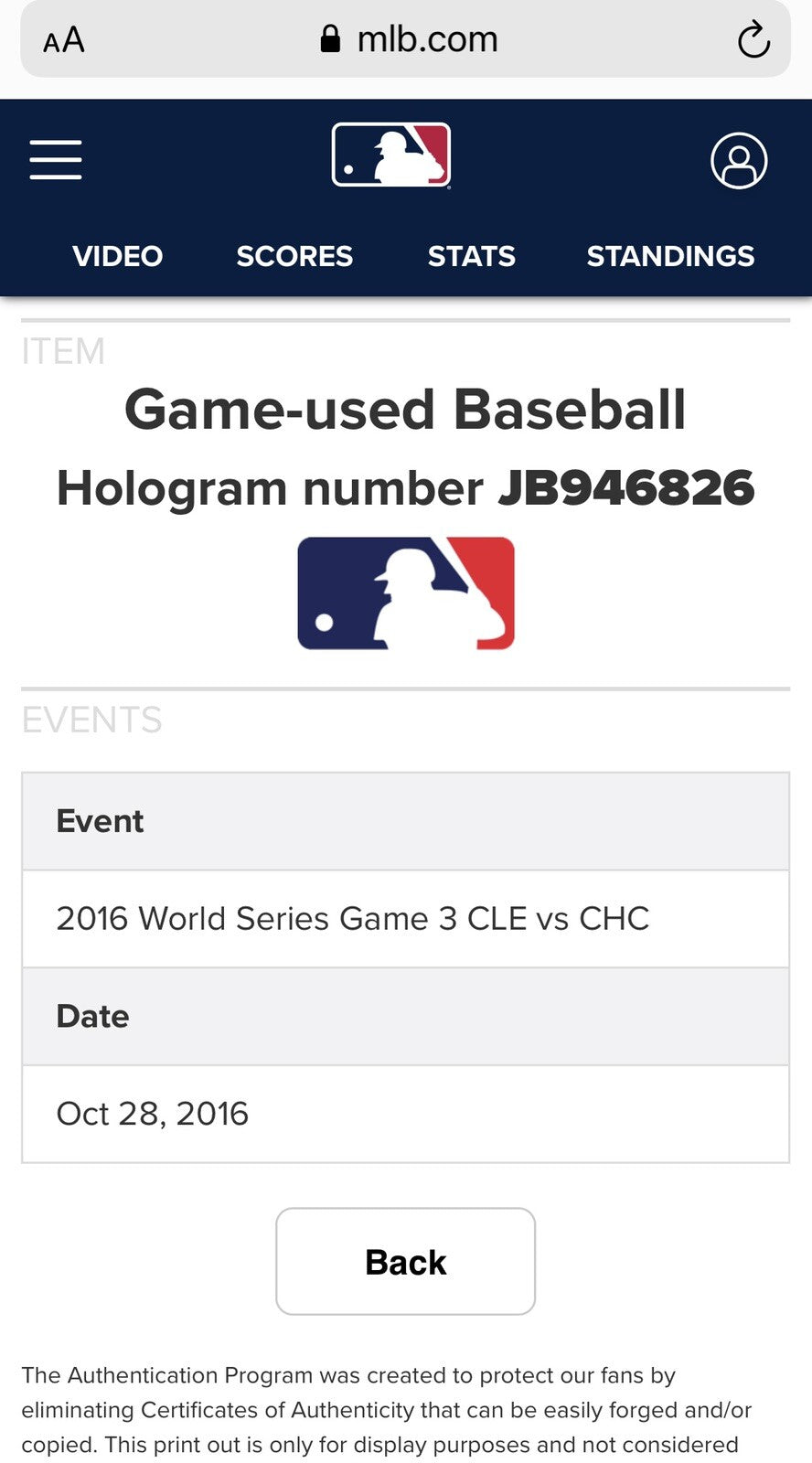Screen dimensions: 812x1463
Task: Open the account profile icon
Action: [739, 161]
